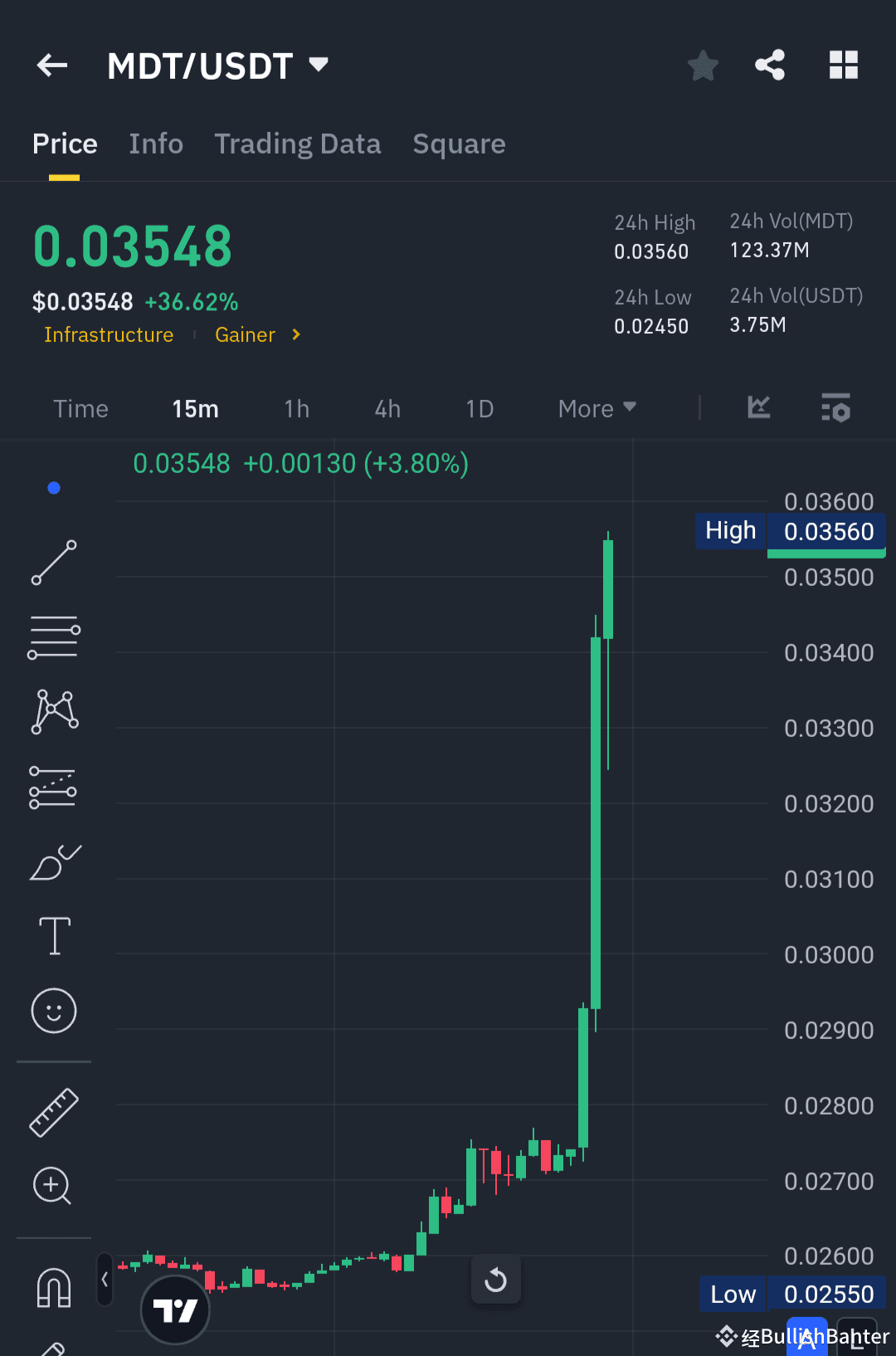
Task: Switch chart style using the line chart icon
Action: [757, 407]
